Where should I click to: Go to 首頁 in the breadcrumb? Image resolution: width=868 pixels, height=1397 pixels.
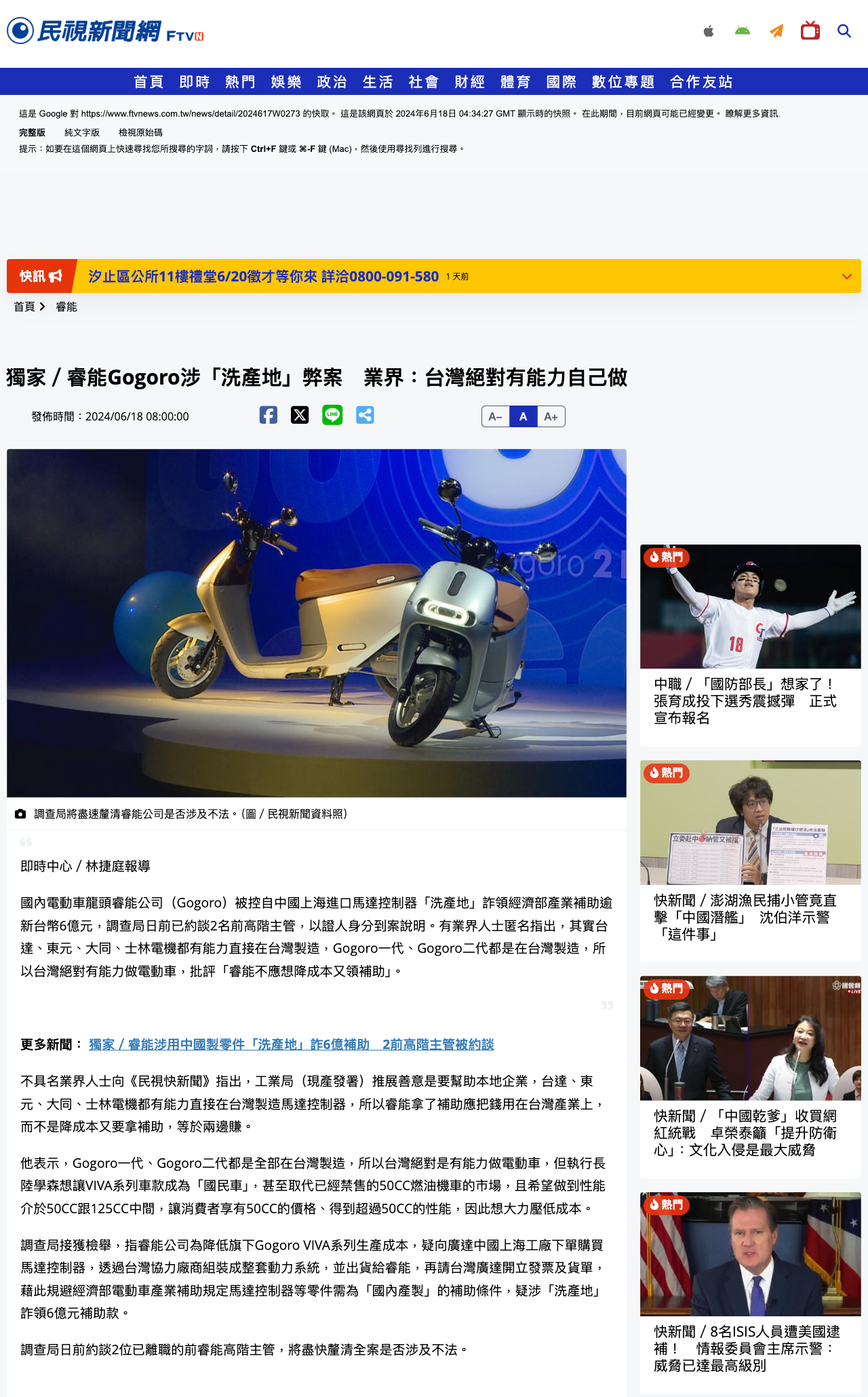[24, 307]
